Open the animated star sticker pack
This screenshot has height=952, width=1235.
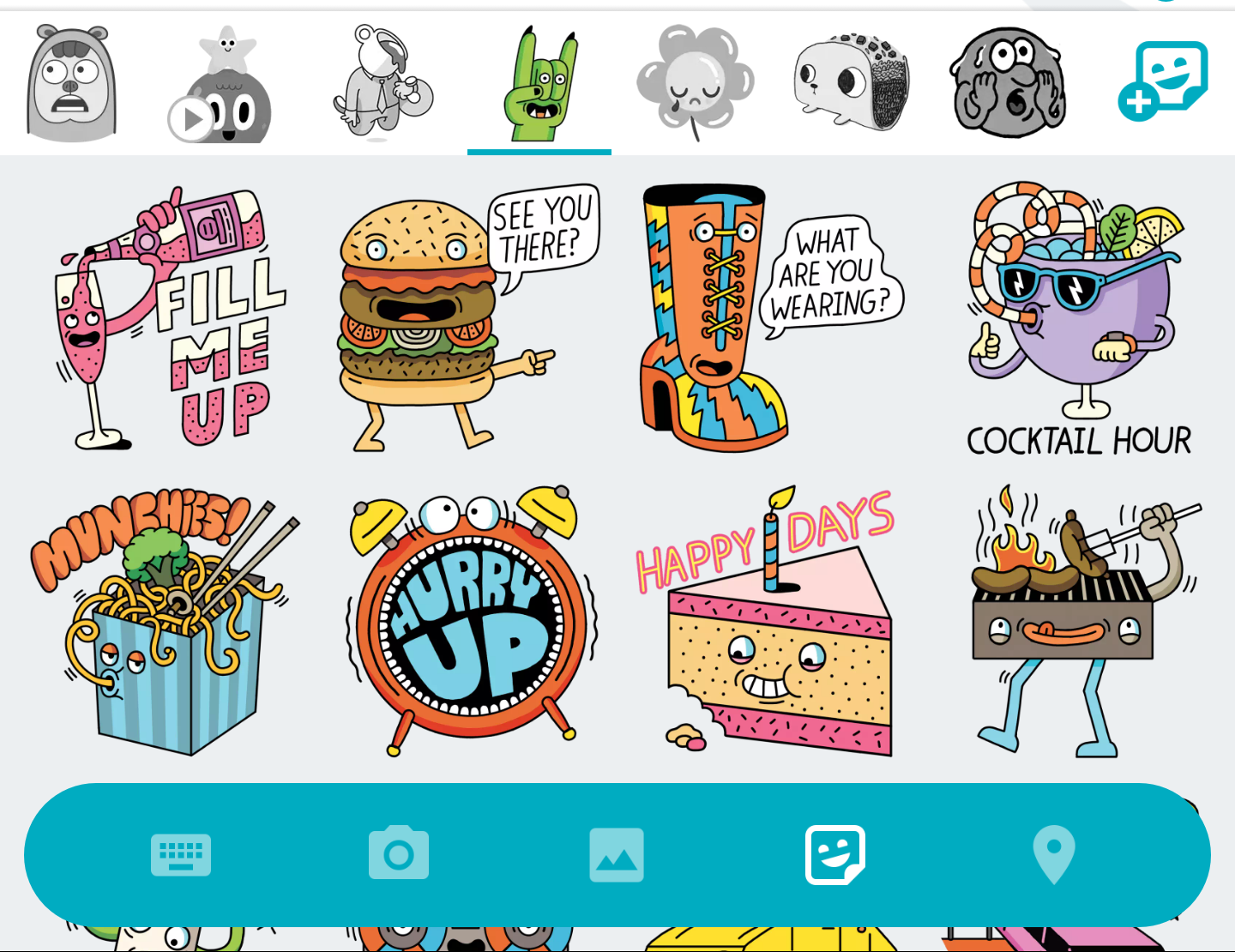coord(227,86)
